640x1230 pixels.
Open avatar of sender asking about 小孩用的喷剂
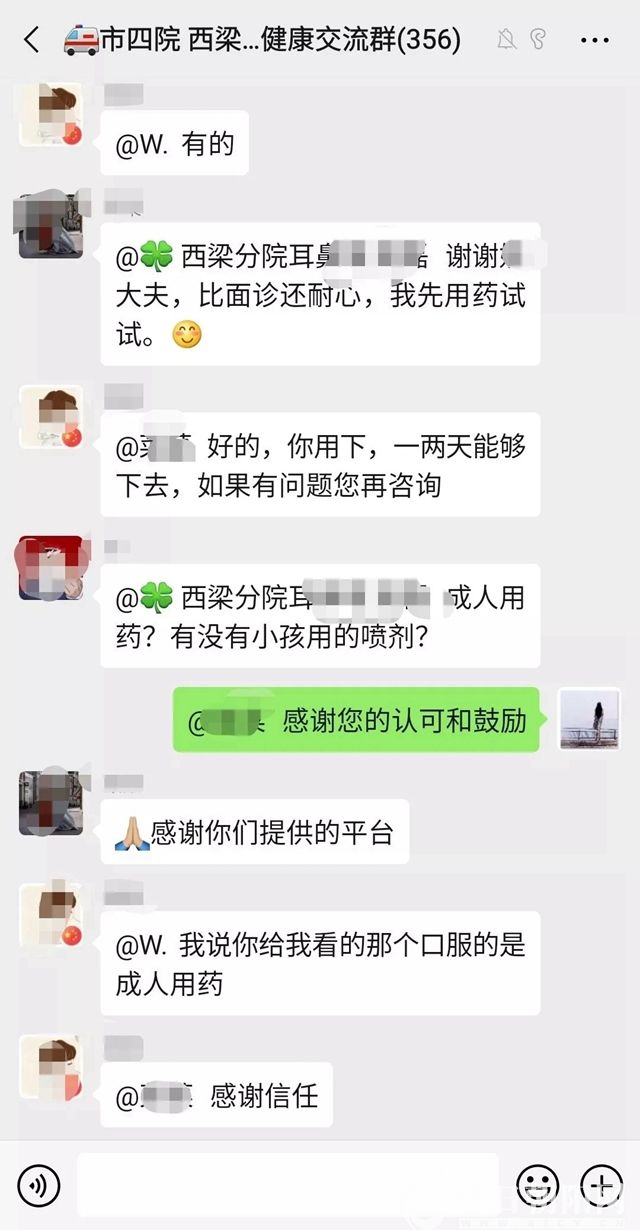pos(51,568)
